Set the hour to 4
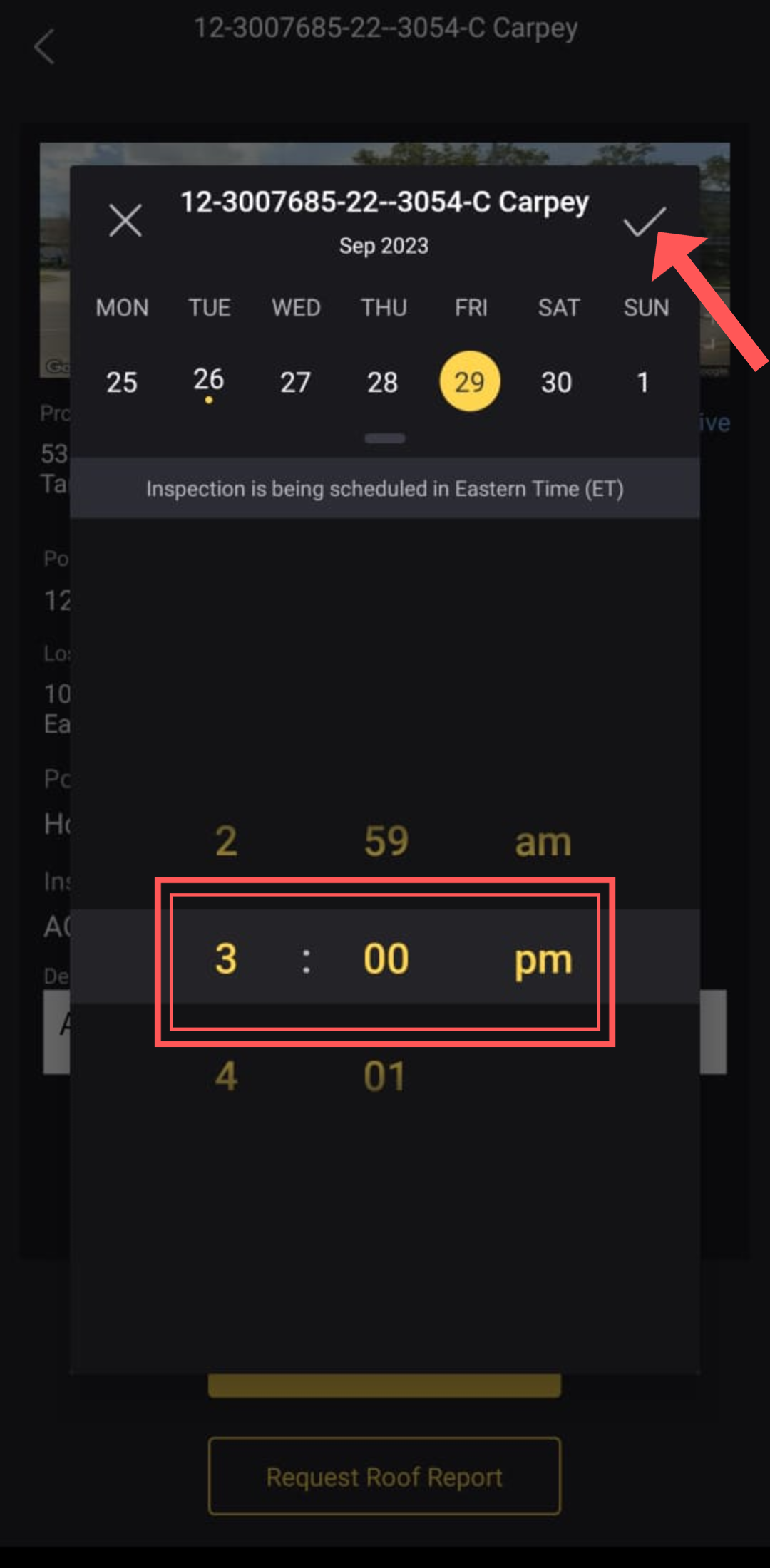770x1568 pixels. pyautogui.click(x=226, y=1076)
